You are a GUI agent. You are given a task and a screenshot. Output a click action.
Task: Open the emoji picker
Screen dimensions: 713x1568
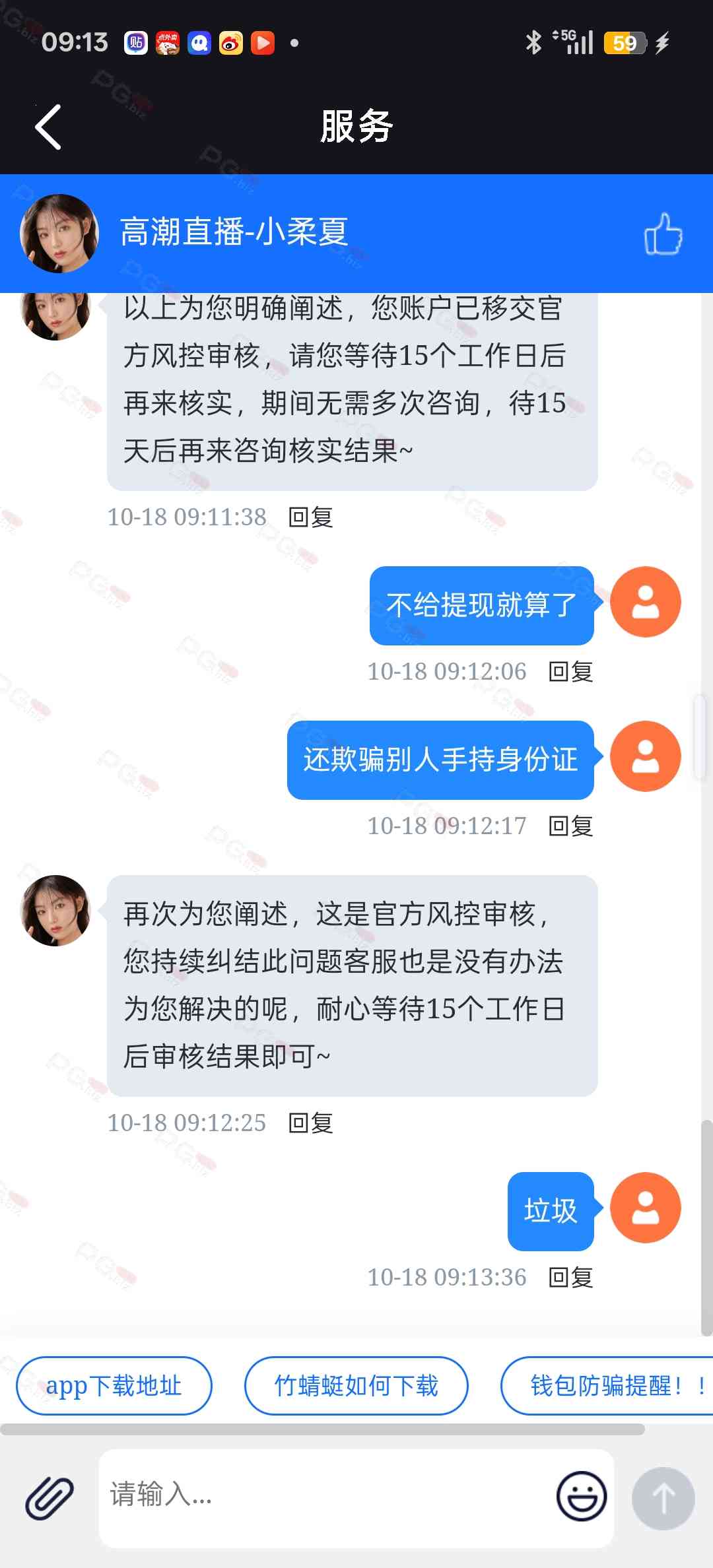tap(581, 1497)
